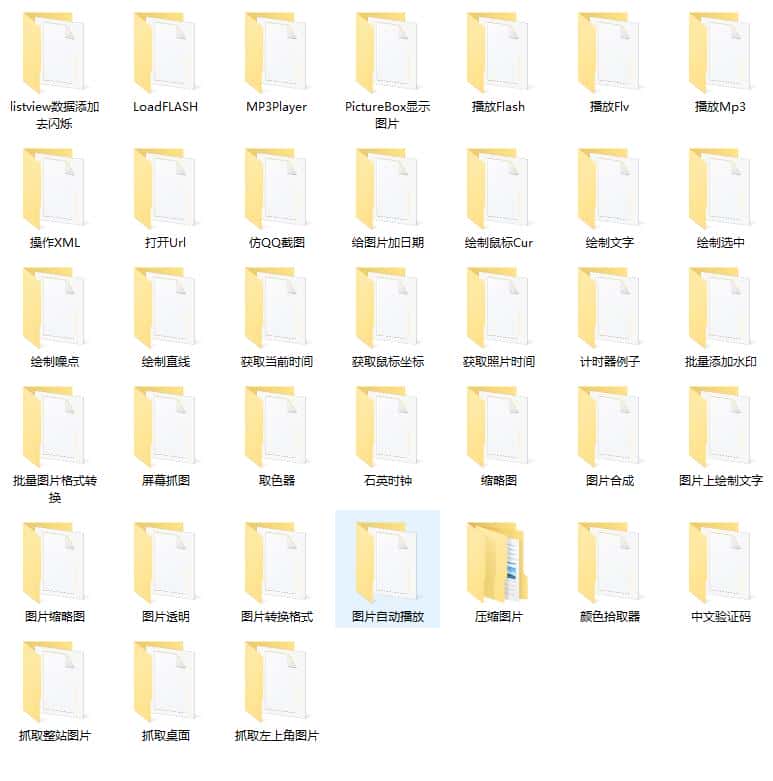Open the 抓取桌面 folder

(x=166, y=685)
